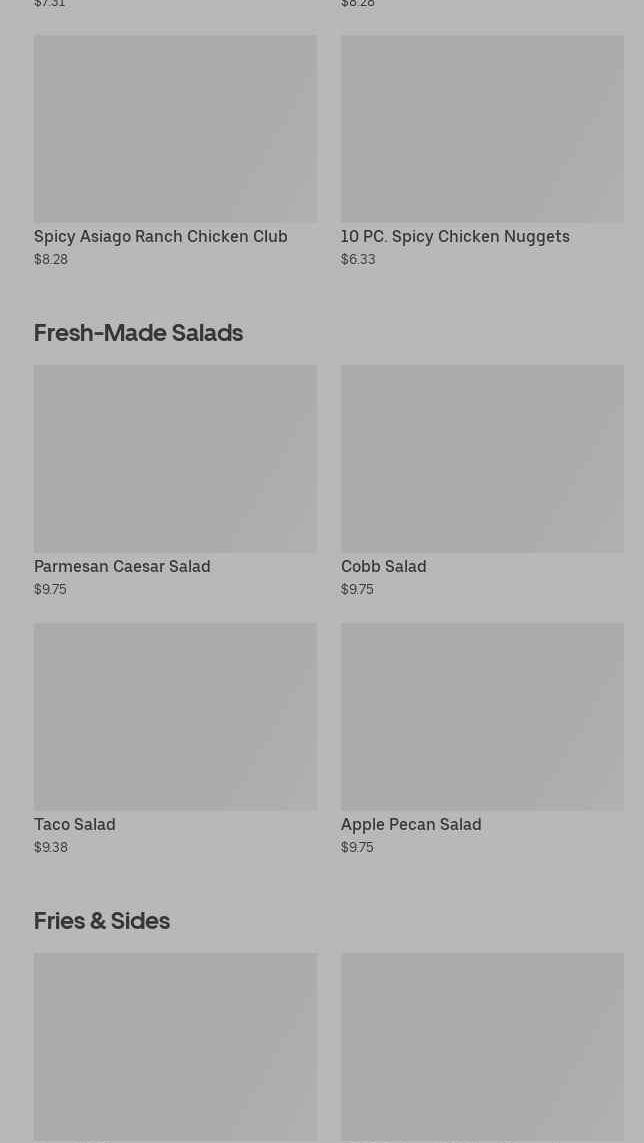
Task: Open Apple Pecan Salad details
Action: pyautogui.click(x=481, y=738)
